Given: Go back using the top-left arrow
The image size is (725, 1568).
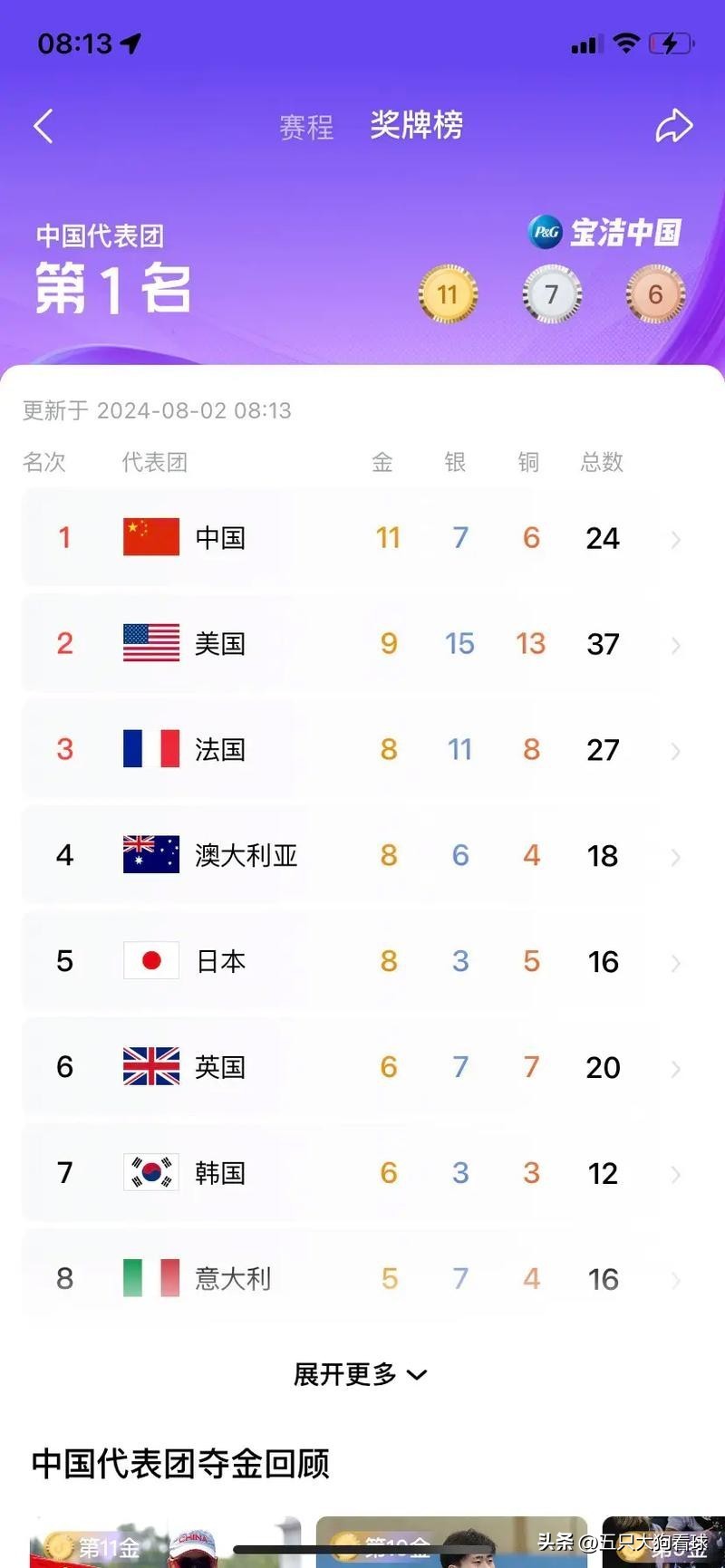Looking at the screenshot, I should point(43,126).
